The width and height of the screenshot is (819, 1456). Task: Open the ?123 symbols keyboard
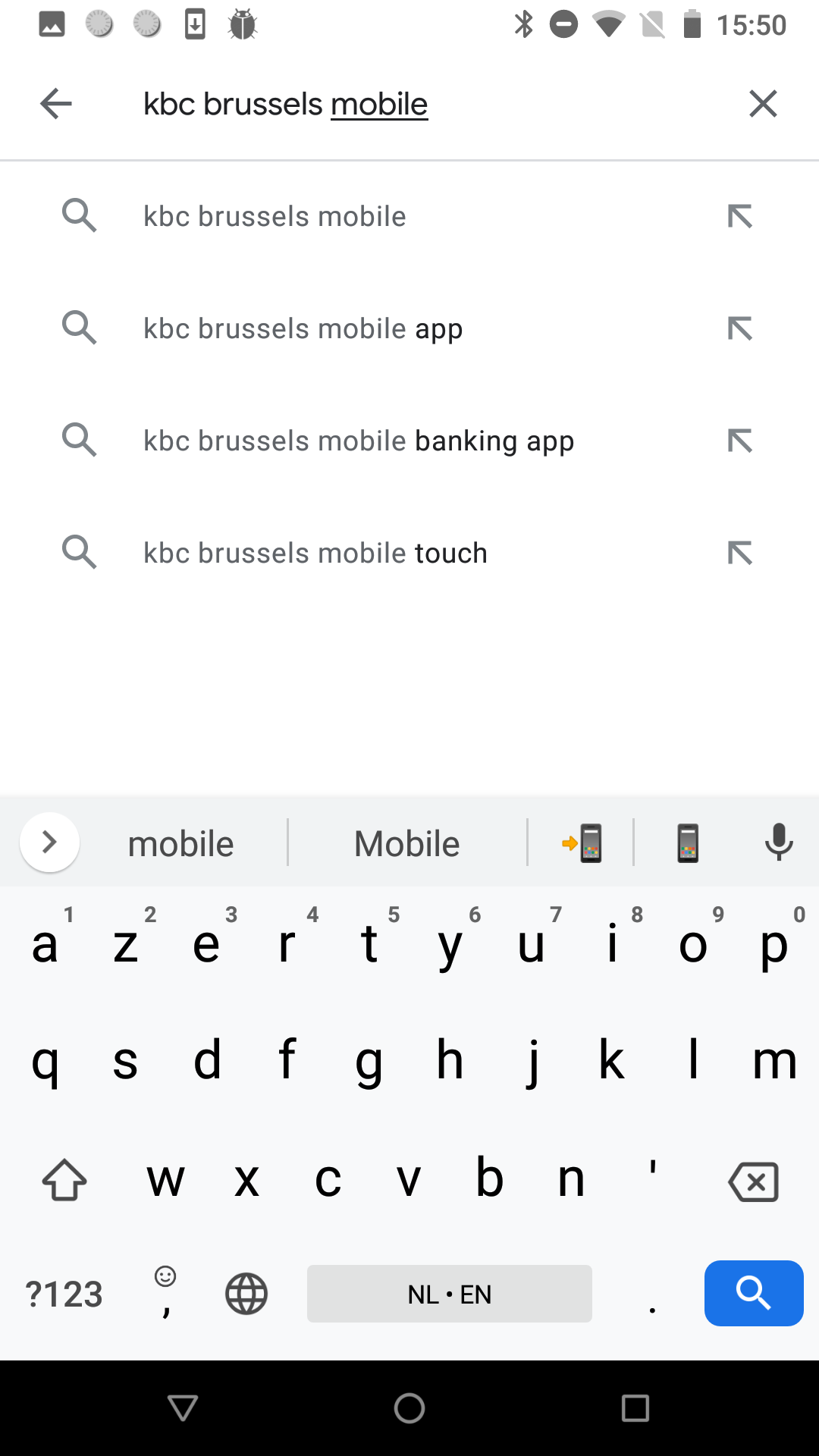pos(64,1294)
